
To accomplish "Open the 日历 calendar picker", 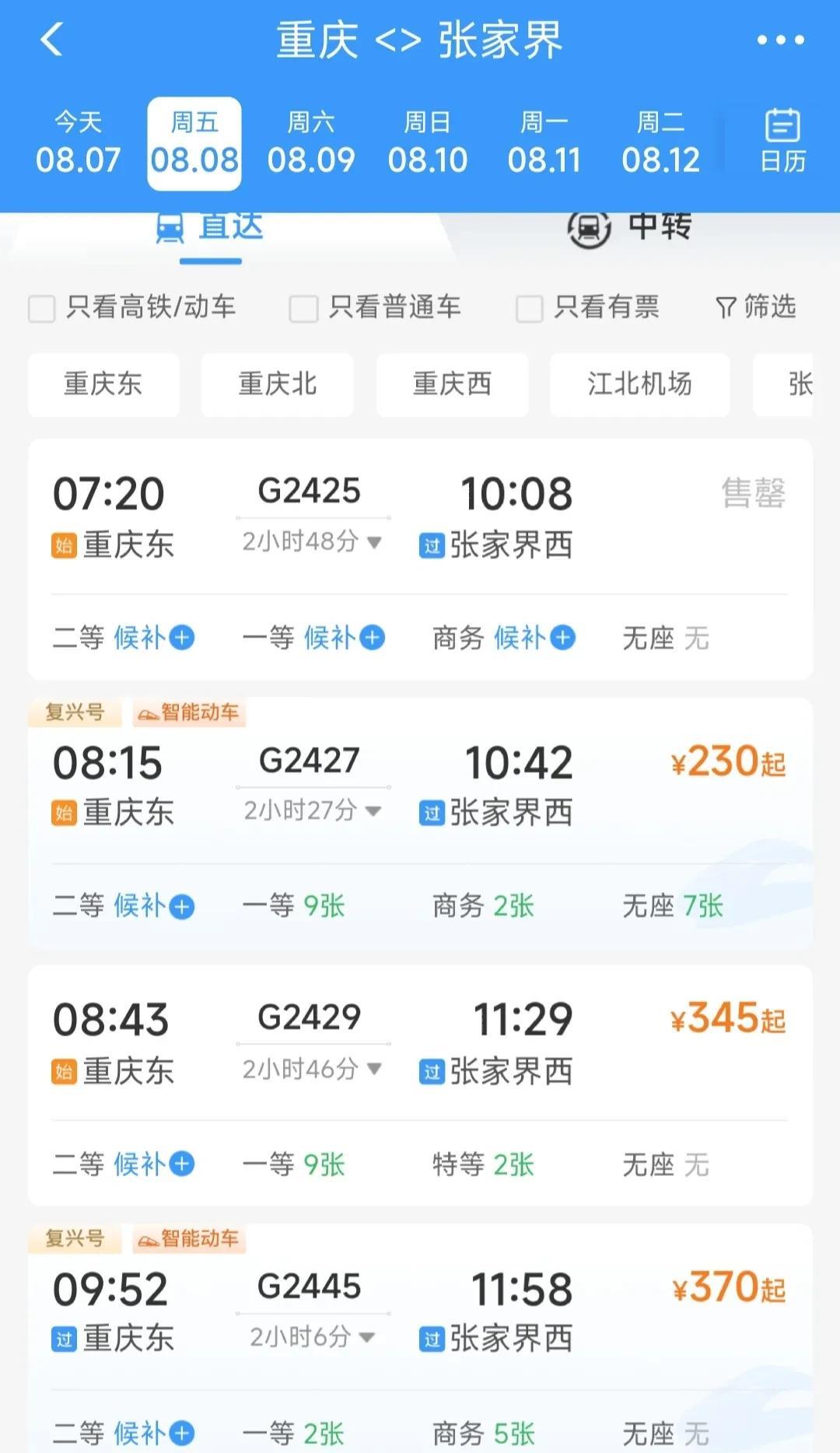I will click(782, 141).
